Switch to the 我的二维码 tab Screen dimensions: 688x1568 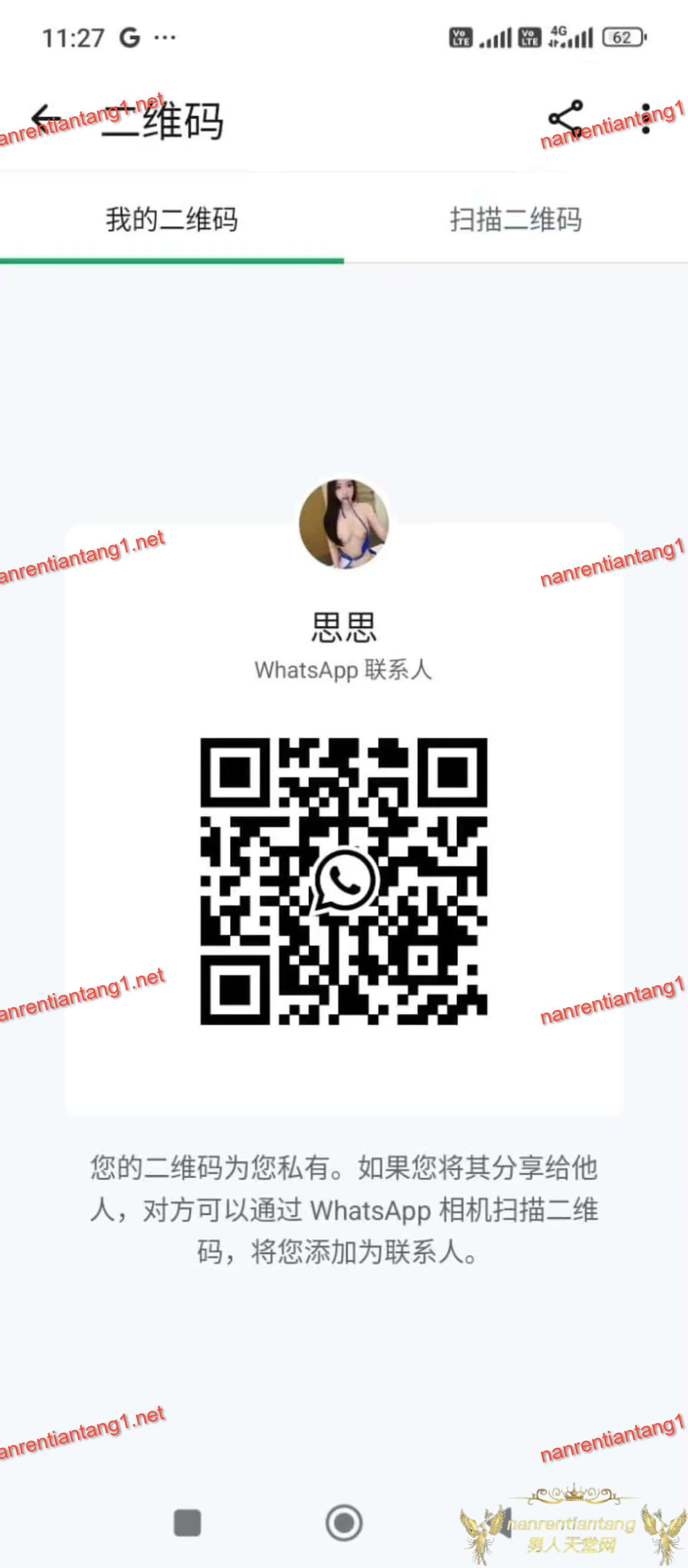pyautogui.click(x=172, y=219)
